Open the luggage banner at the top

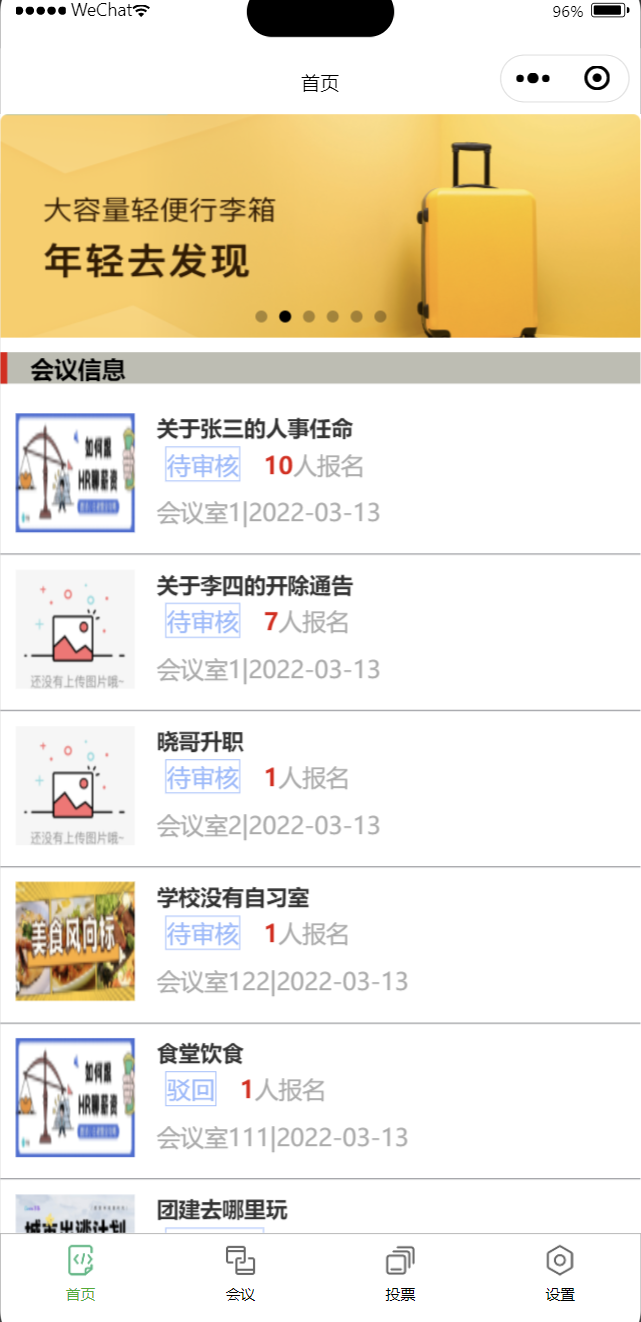point(320,226)
